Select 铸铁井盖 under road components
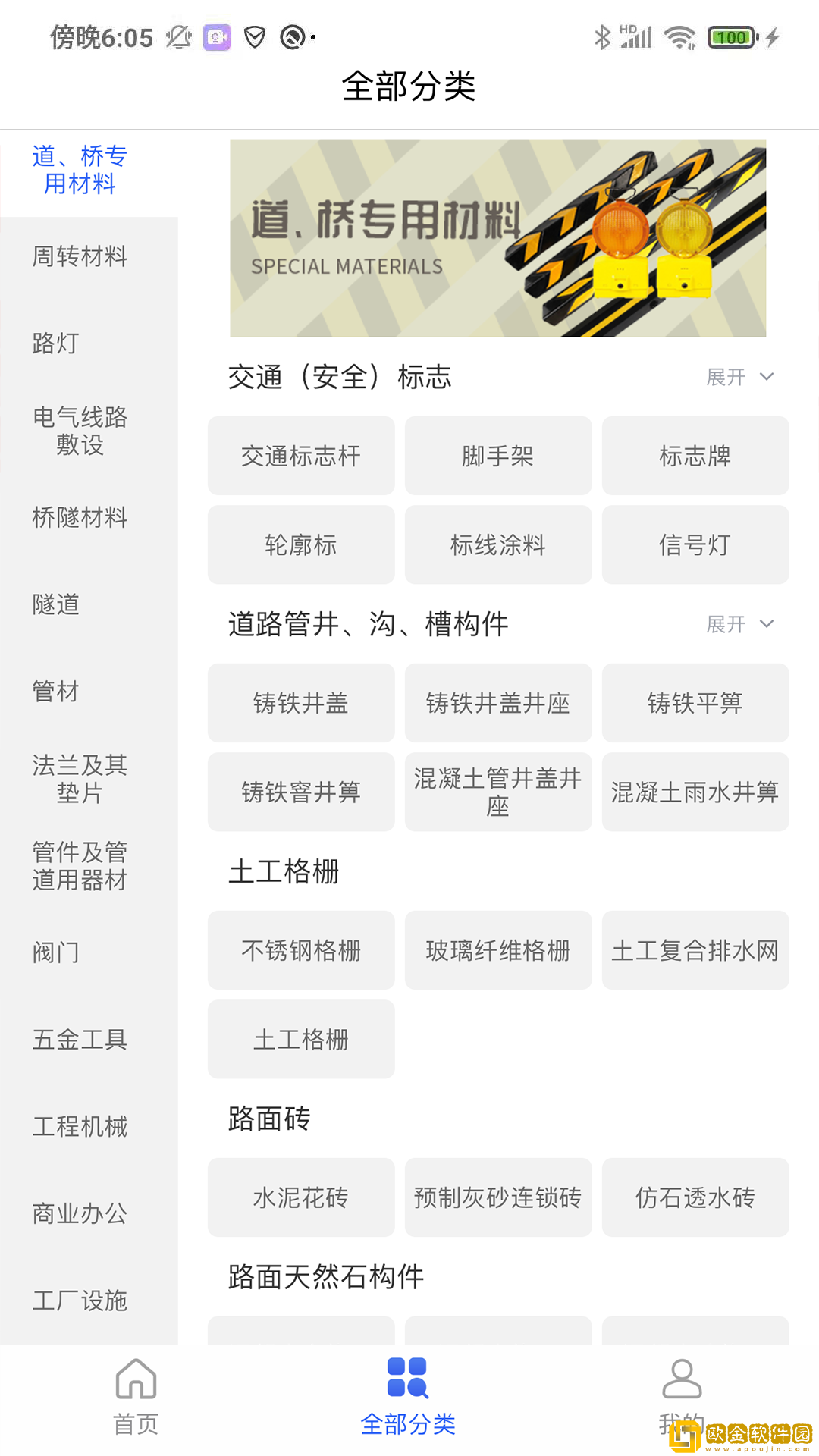Image resolution: width=819 pixels, height=1456 pixels. pyautogui.click(x=300, y=703)
